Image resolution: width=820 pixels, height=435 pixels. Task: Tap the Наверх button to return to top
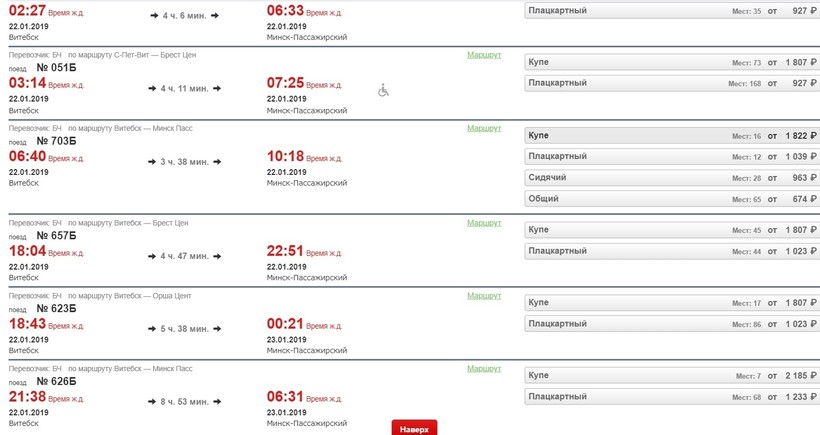[x=414, y=428]
